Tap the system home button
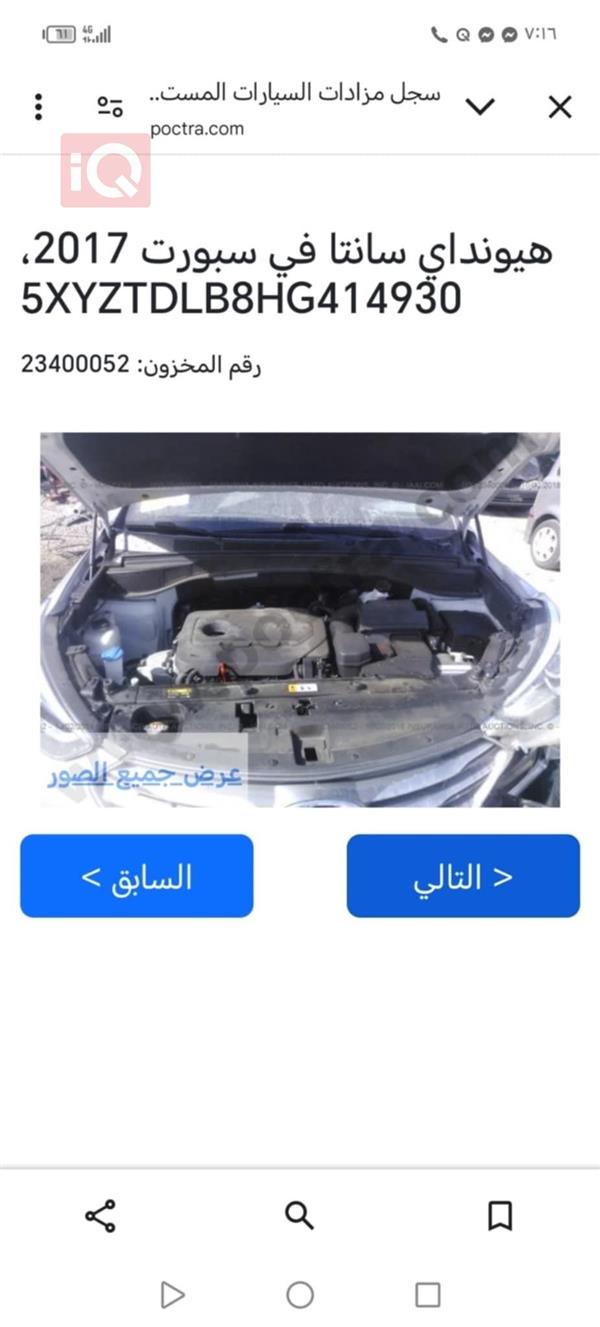The width and height of the screenshot is (600, 1327). [x=300, y=1295]
